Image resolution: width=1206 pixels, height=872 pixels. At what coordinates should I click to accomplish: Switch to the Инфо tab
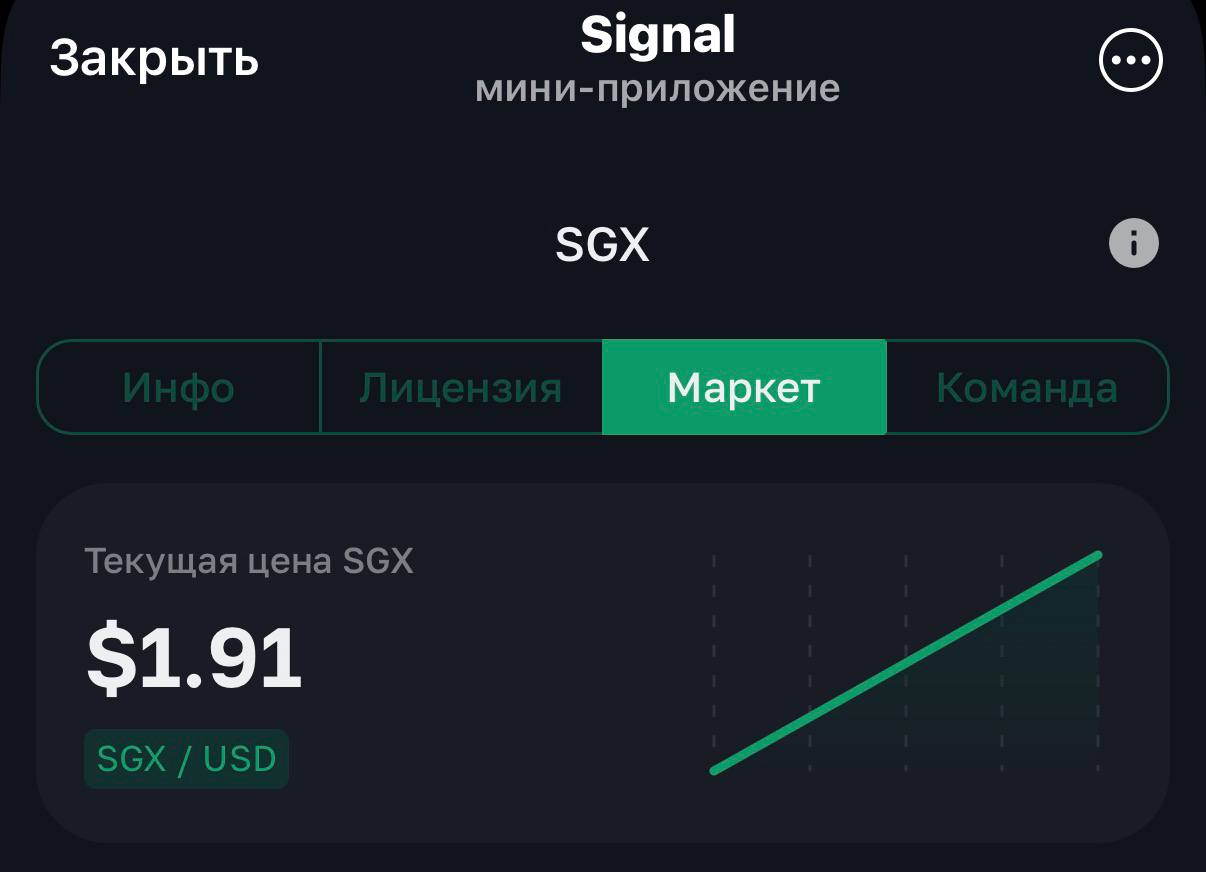coord(179,387)
